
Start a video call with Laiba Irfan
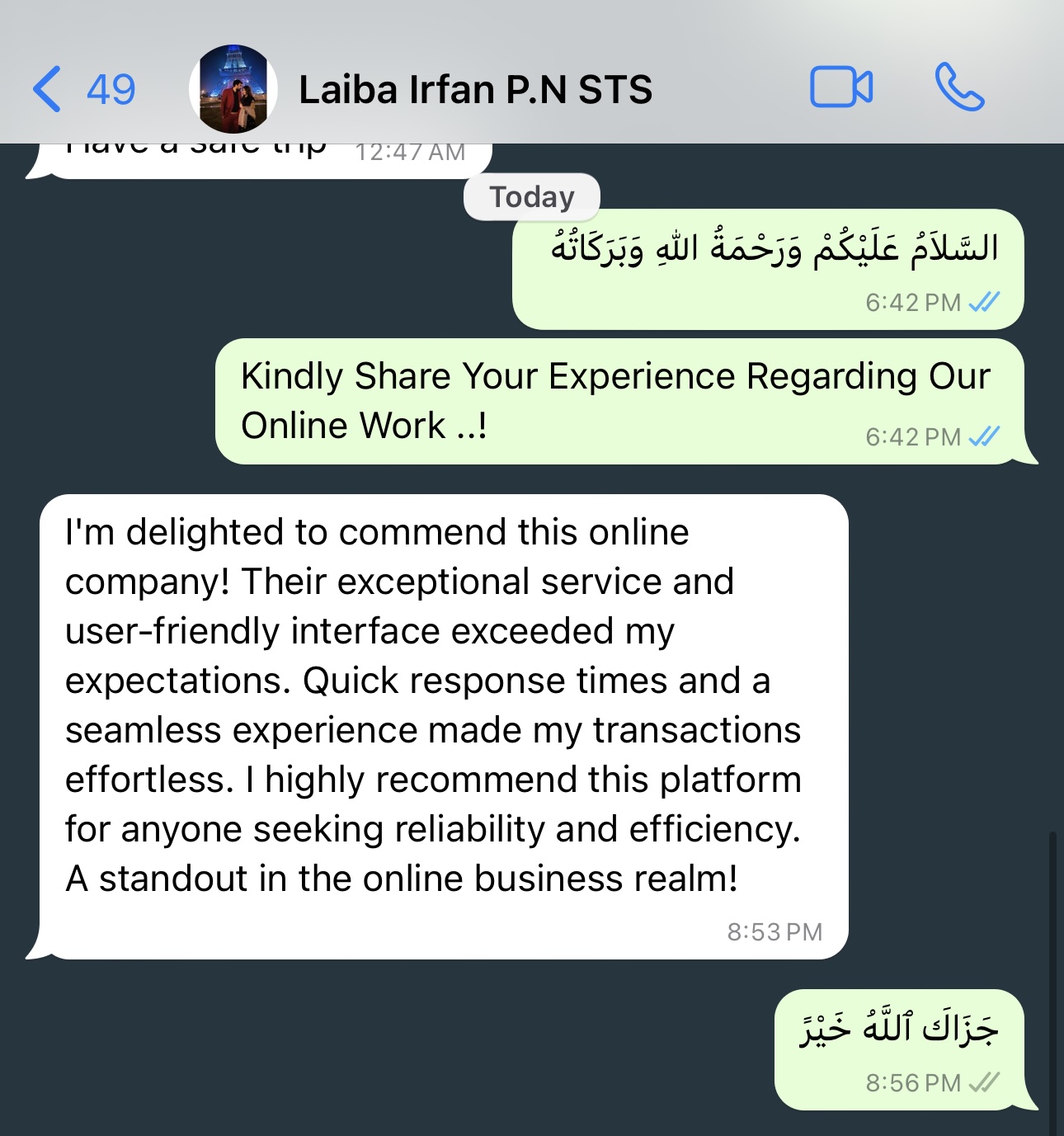tap(840, 87)
